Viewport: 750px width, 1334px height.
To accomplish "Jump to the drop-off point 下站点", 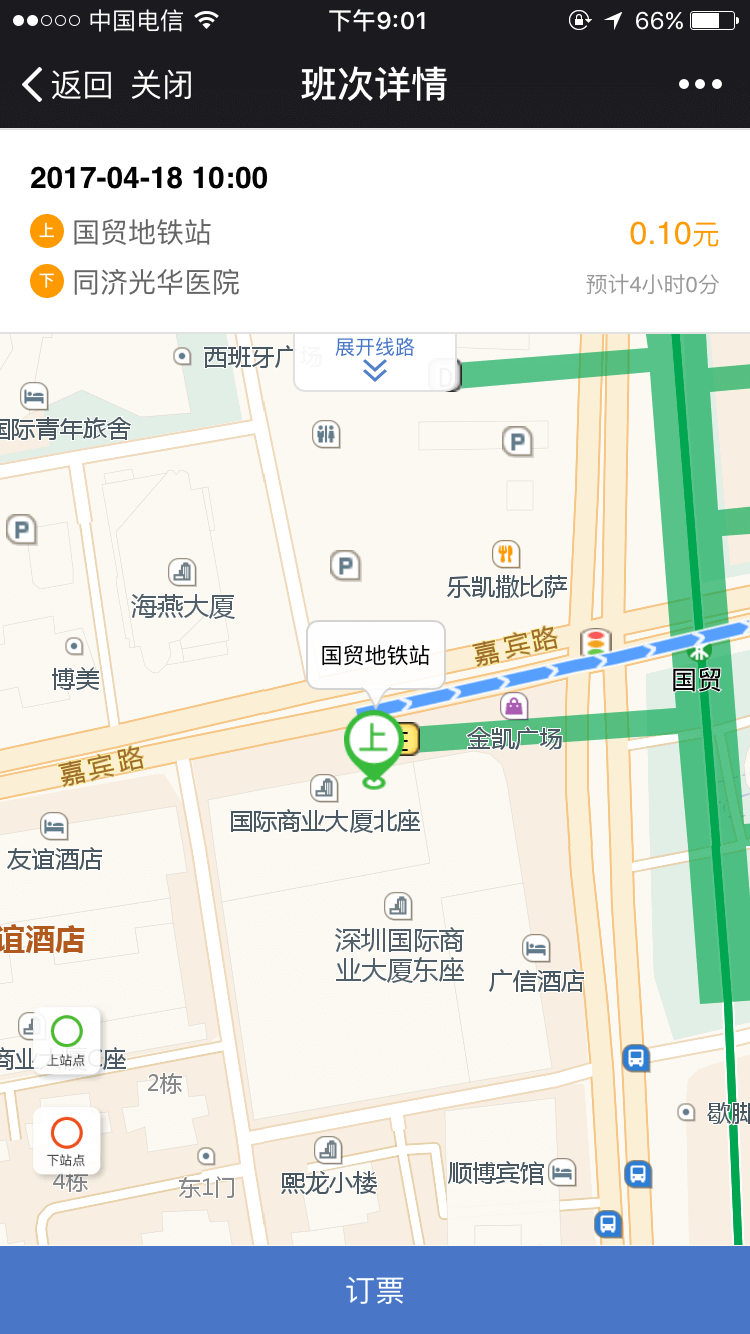I will (67, 1140).
